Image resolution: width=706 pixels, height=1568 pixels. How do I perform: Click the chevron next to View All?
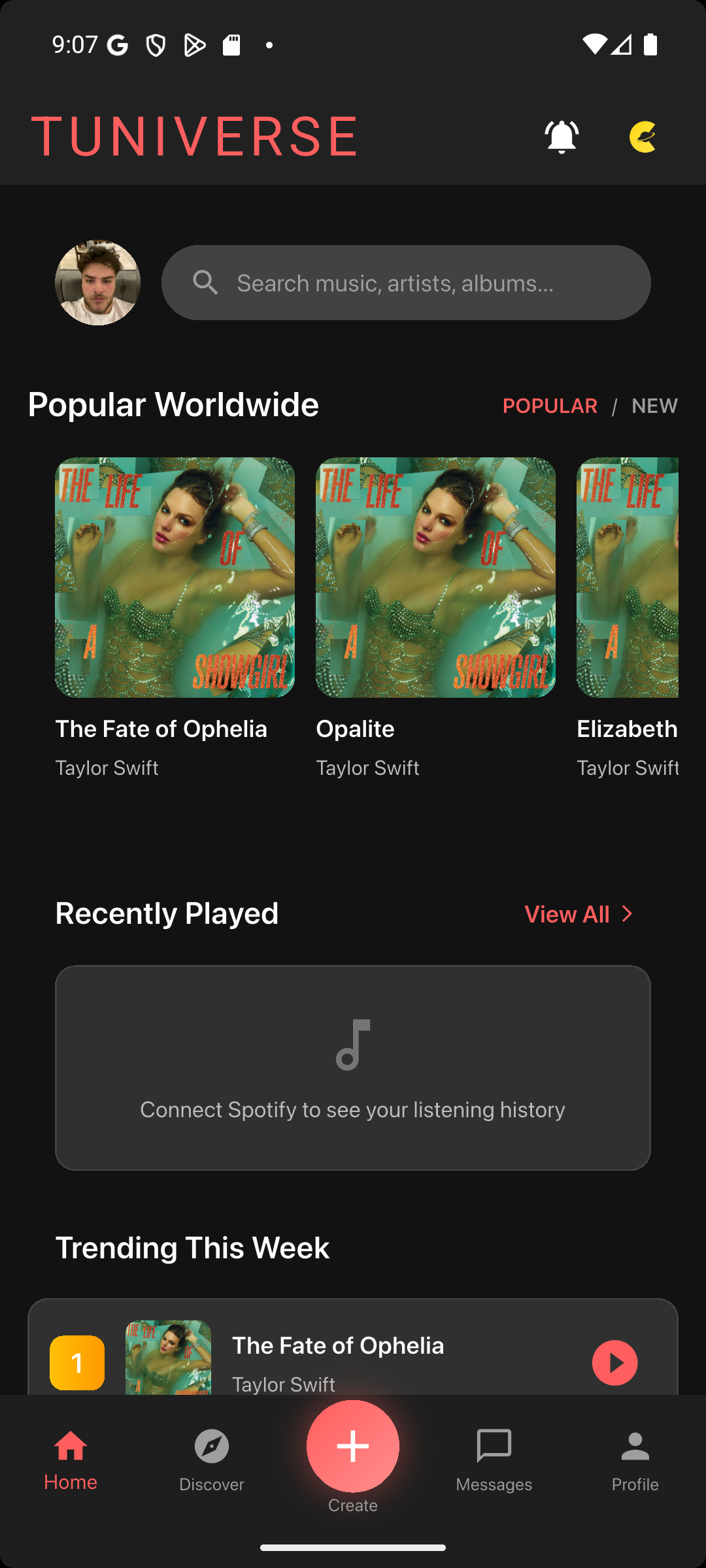[626, 914]
